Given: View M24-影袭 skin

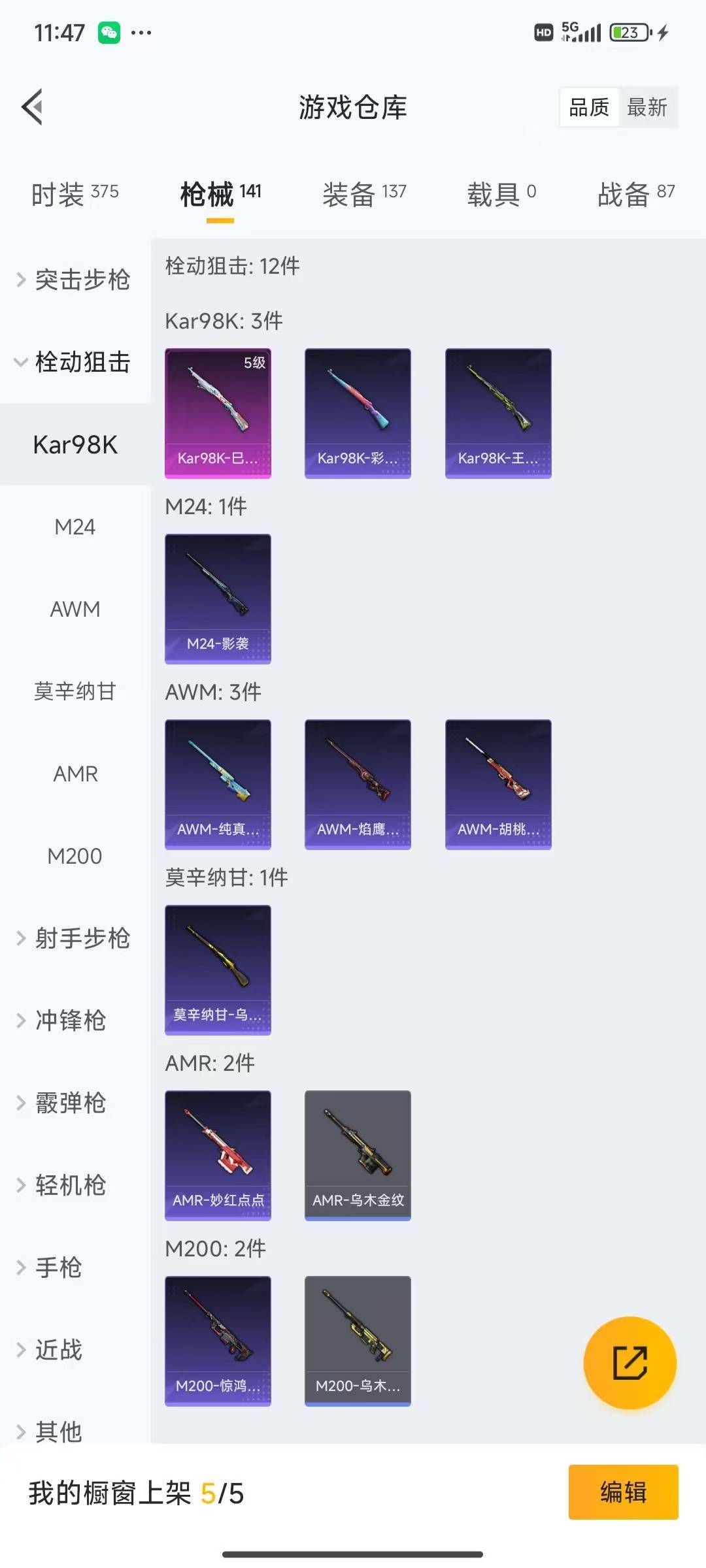Looking at the screenshot, I should (x=218, y=598).
